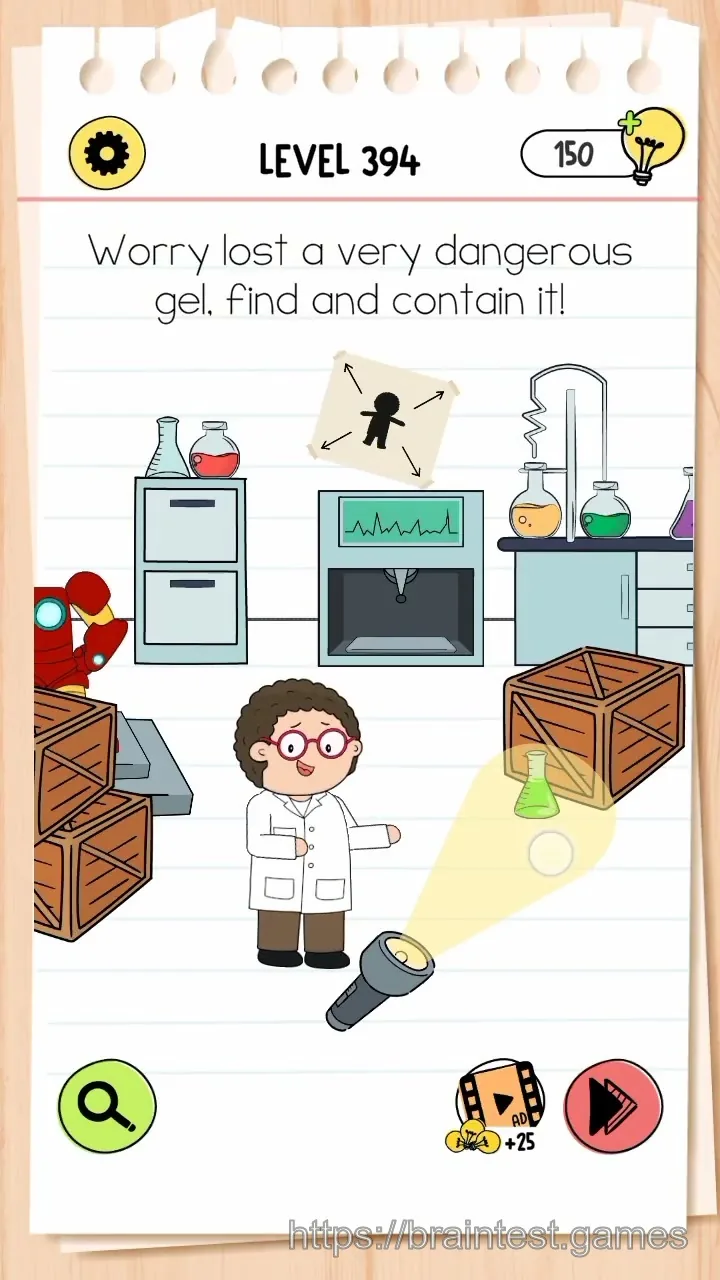Viewport: 720px width, 1280px height.
Task: Watch ad for +25 bulbs
Action: coord(495,1107)
